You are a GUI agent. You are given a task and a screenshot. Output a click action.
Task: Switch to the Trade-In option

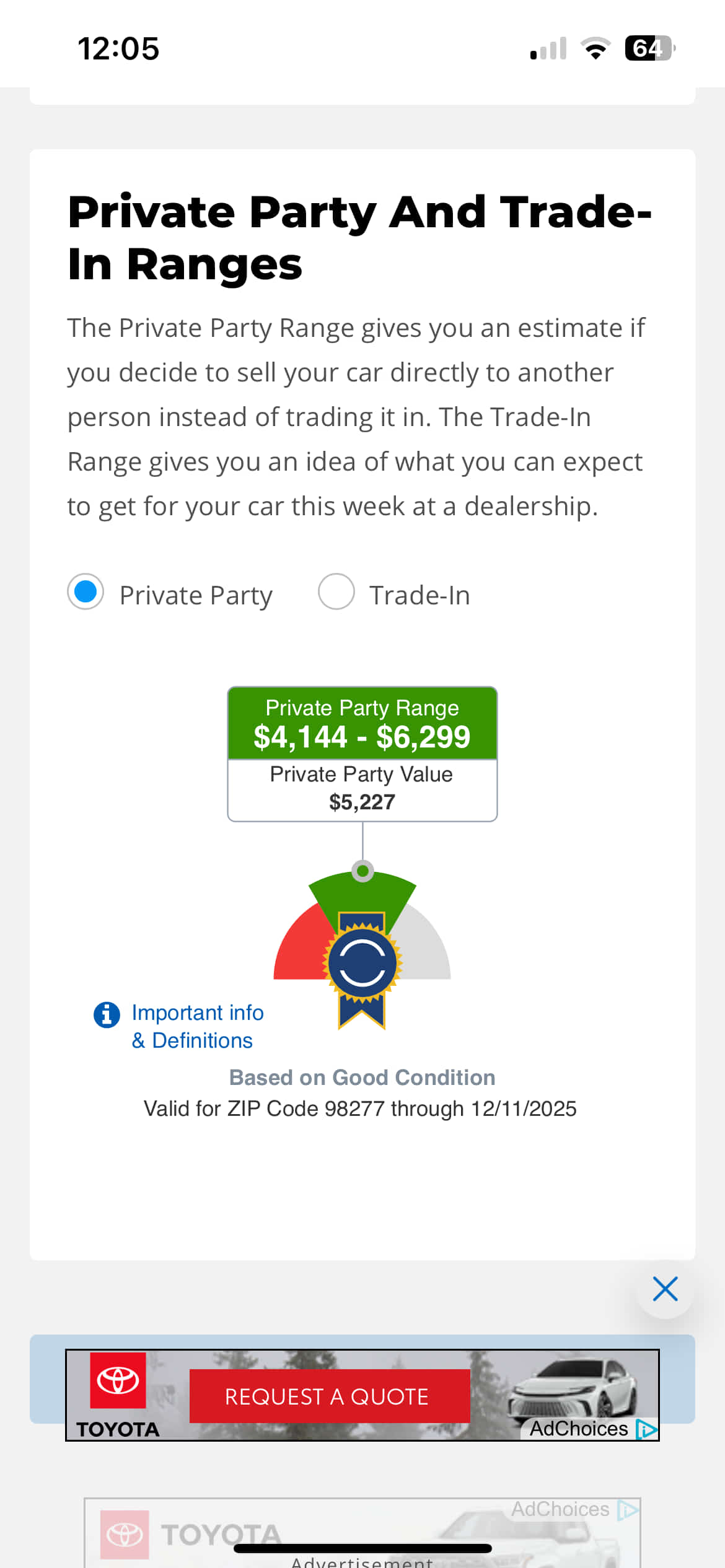coord(336,592)
